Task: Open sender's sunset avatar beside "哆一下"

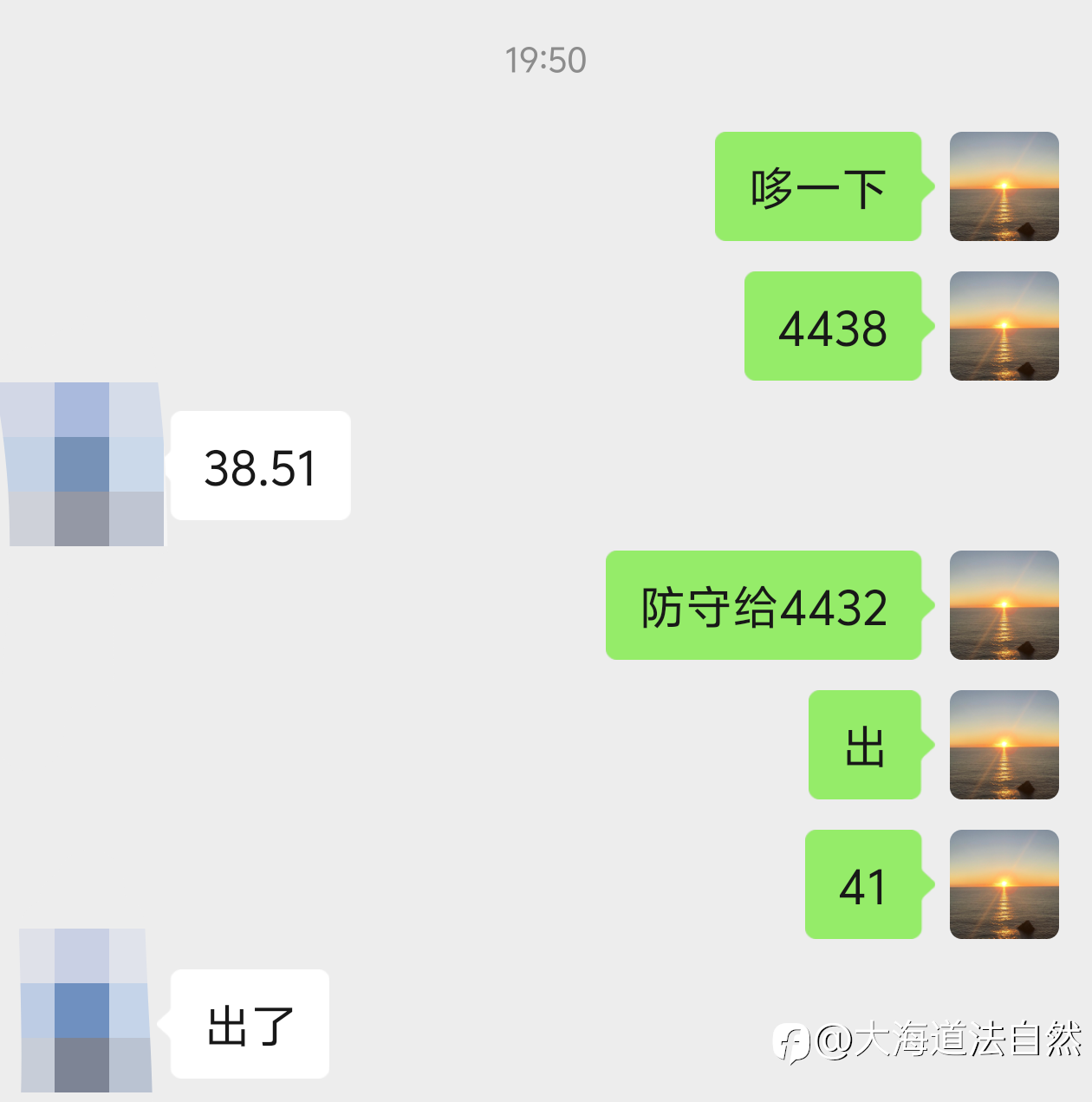Action: point(1004,186)
